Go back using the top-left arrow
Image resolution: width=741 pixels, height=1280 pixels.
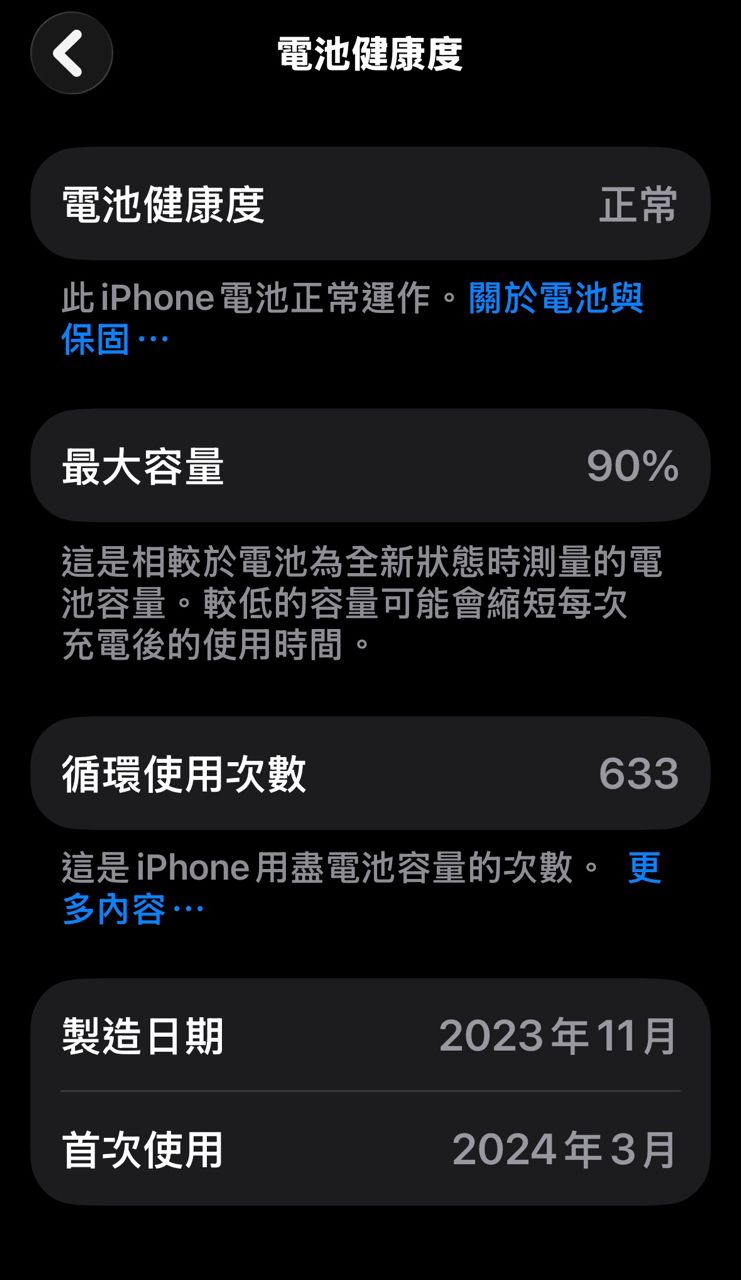pyautogui.click(x=71, y=53)
